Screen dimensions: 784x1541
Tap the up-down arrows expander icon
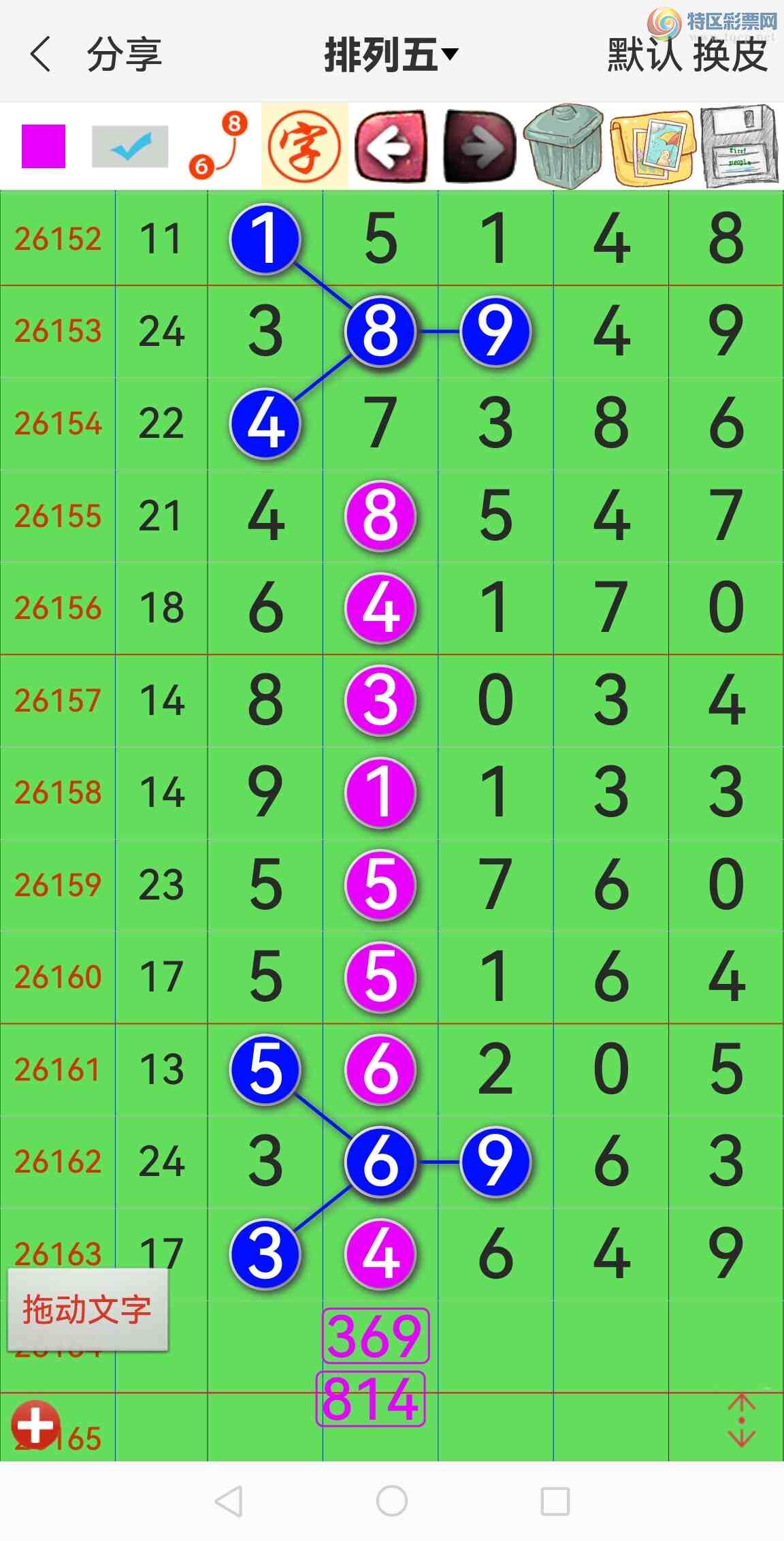[x=742, y=1421]
